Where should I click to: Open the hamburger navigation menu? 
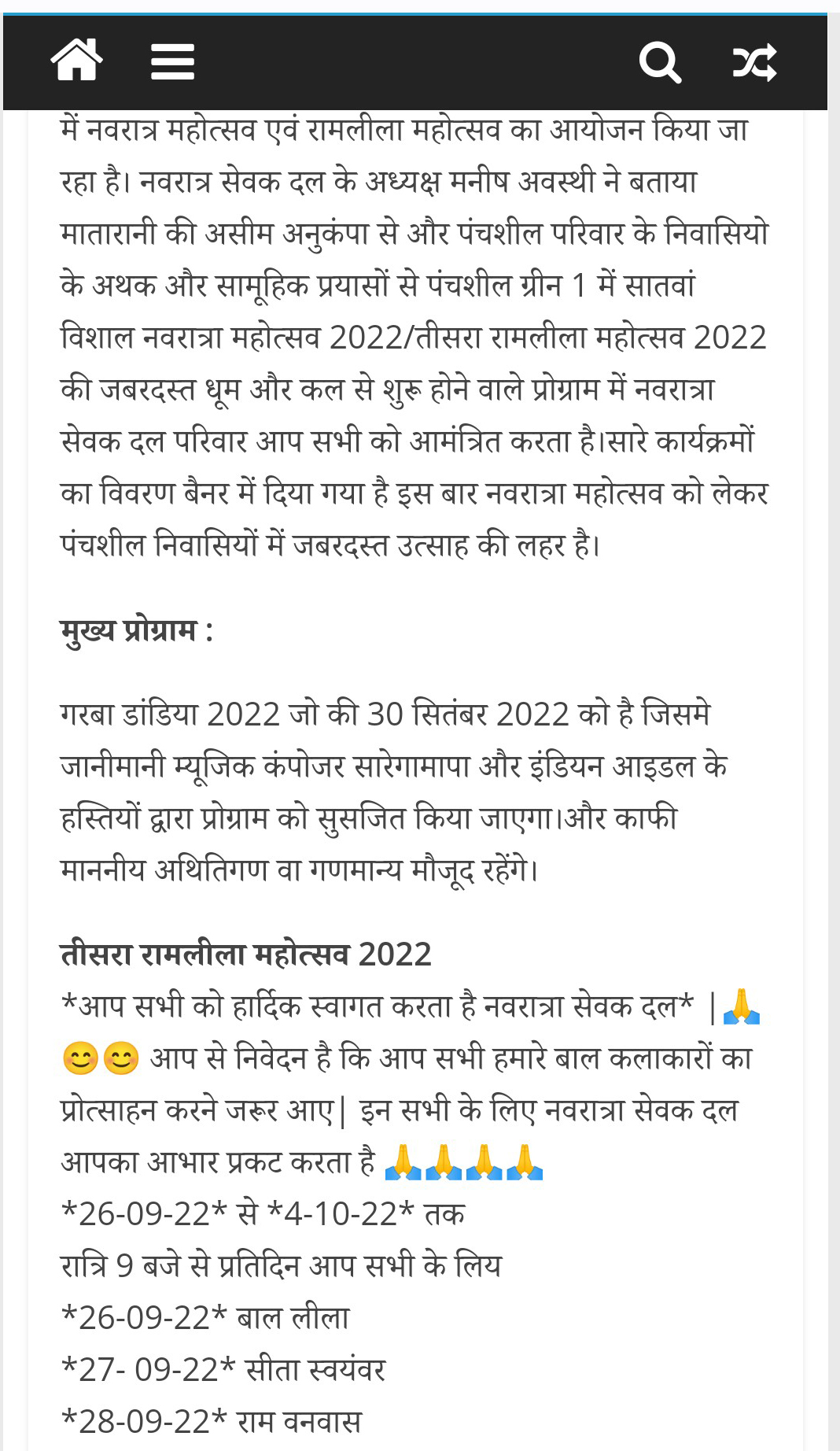(x=172, y=61)
